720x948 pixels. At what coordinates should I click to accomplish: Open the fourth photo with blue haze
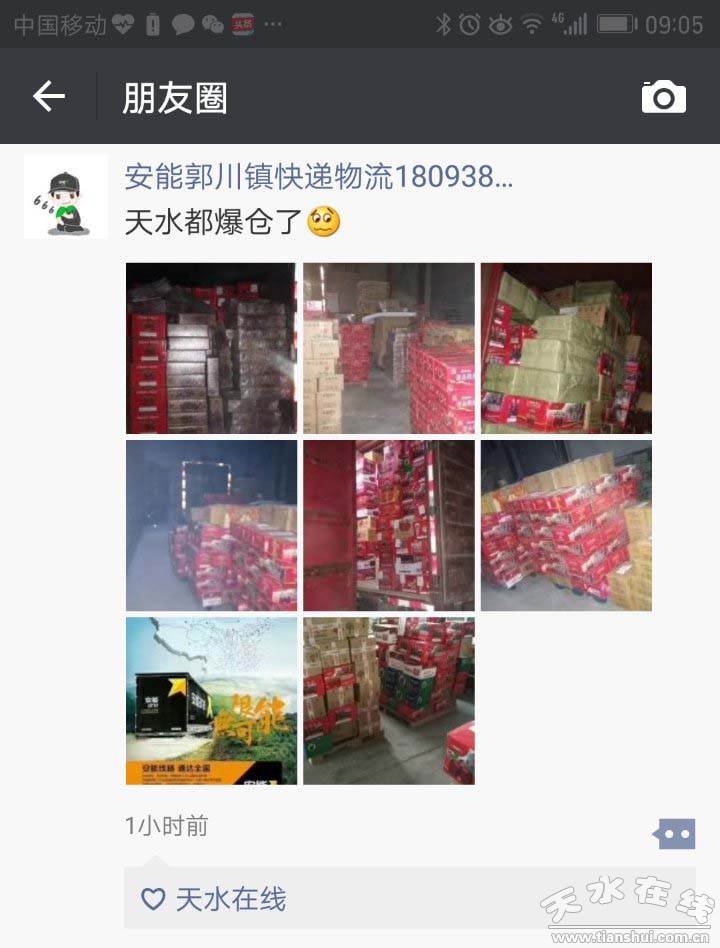211,525
